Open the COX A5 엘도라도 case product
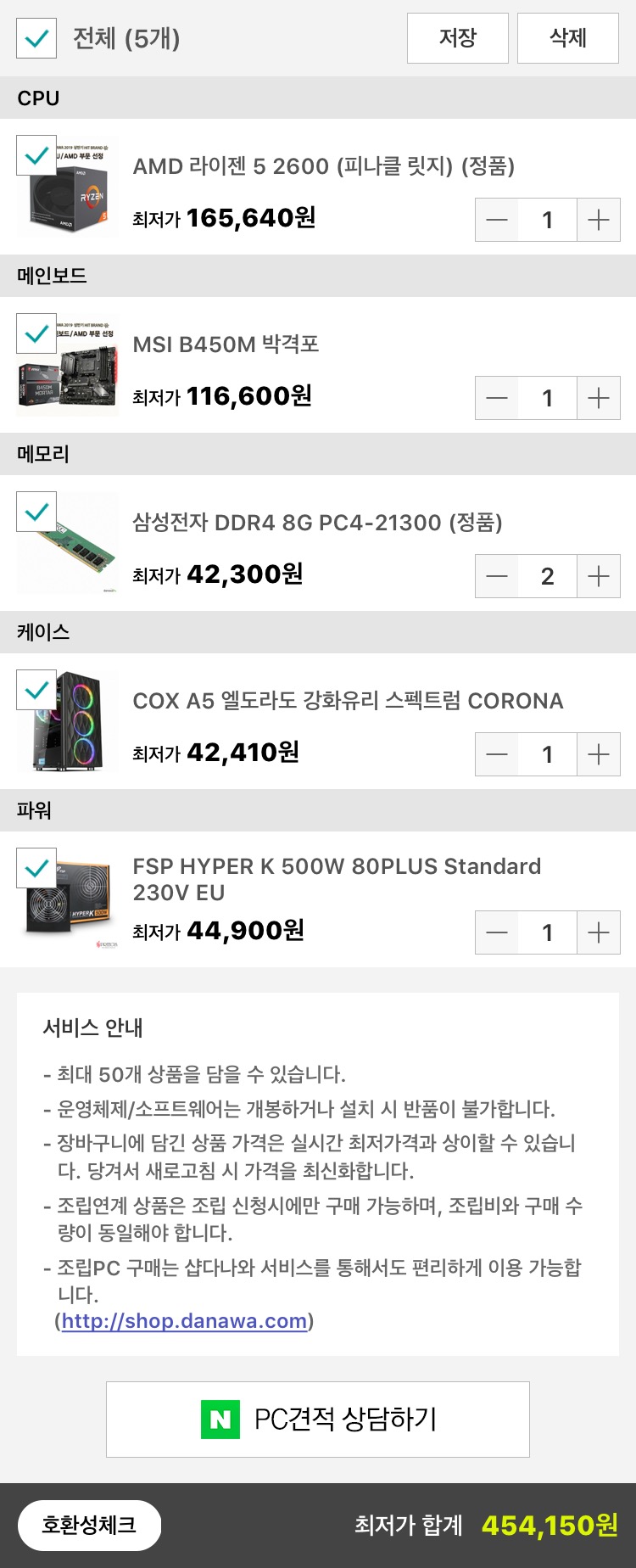The height and width of the screenshot is (1568, 636). tap(348, 701)
